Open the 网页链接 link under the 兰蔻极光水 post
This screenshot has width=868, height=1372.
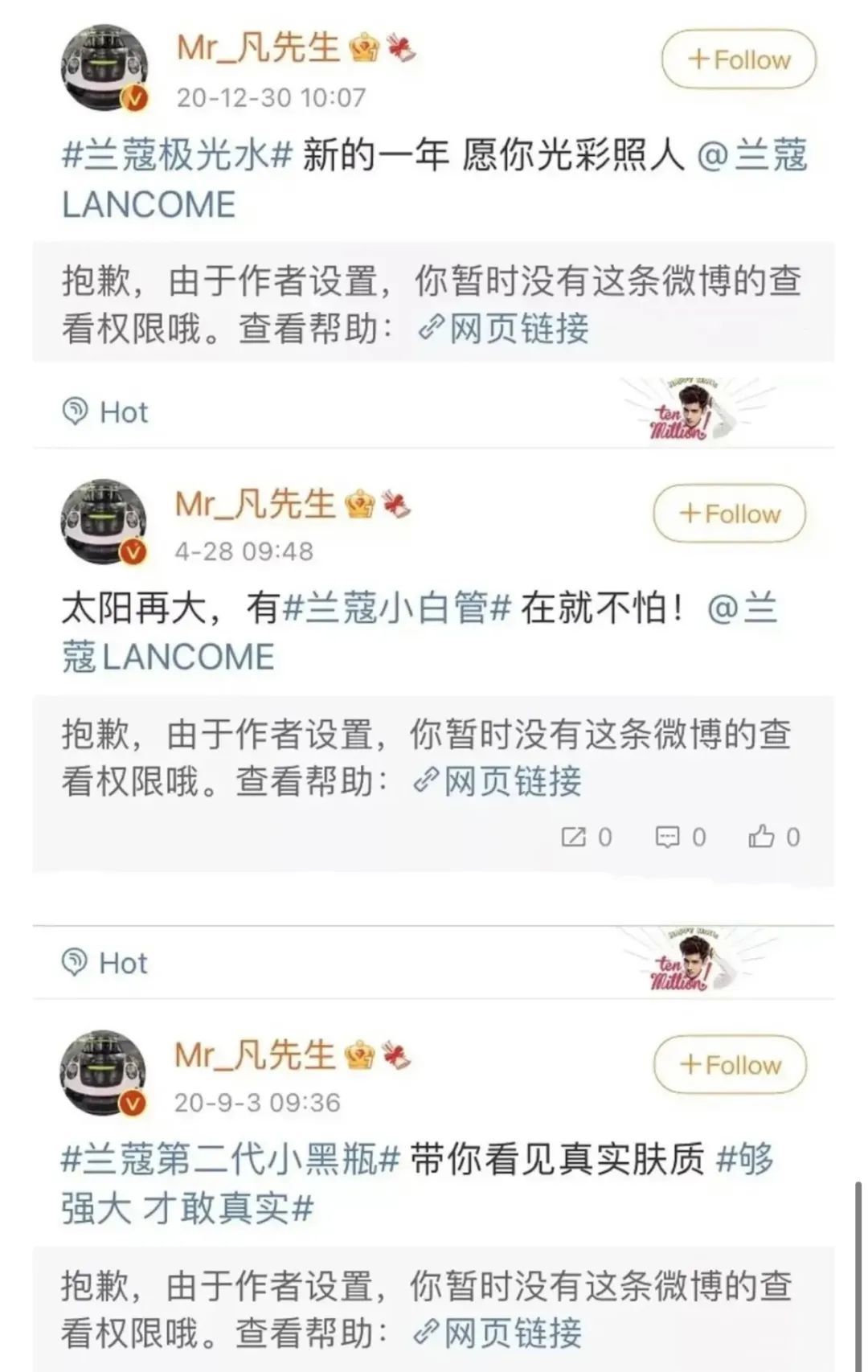[505, 329]
